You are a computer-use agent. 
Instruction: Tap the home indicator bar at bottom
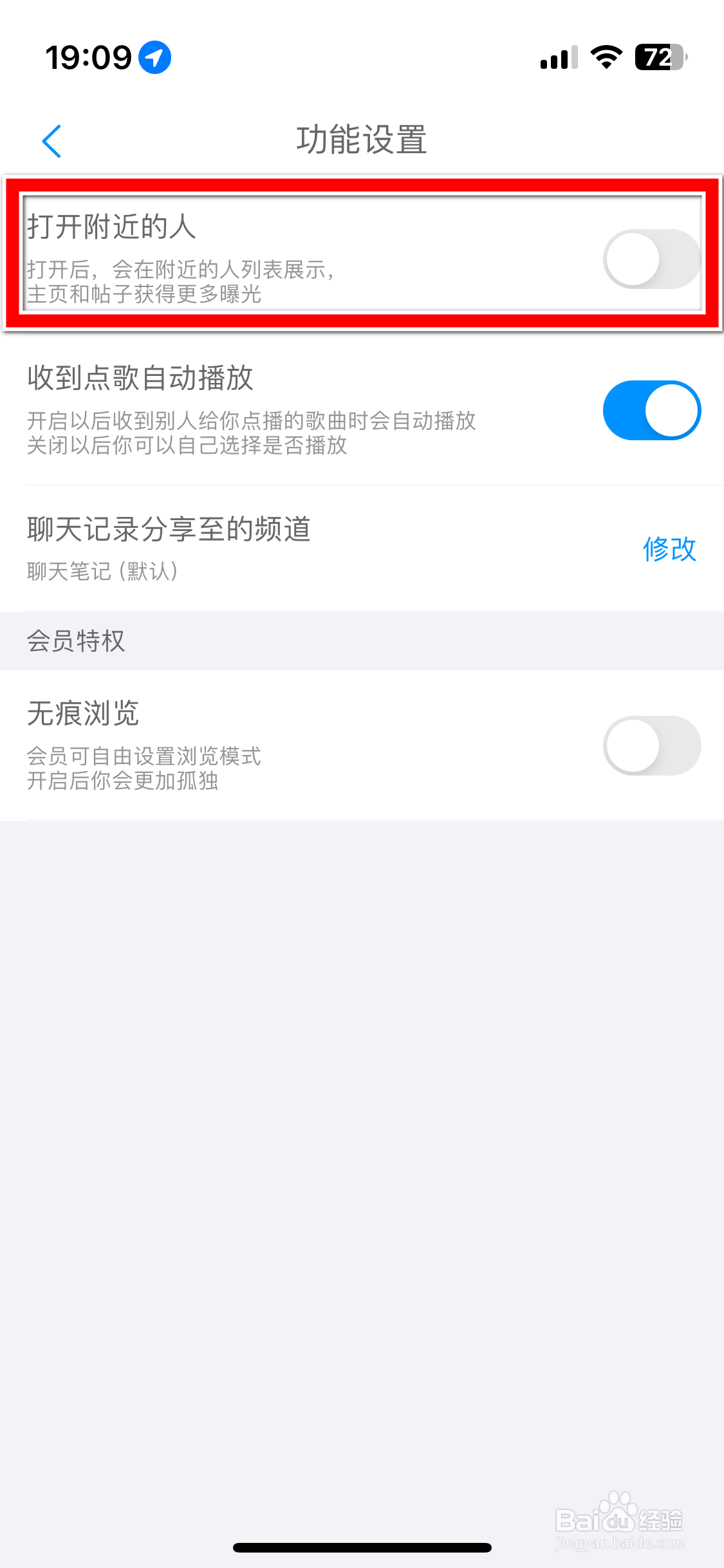[362, 1547]
